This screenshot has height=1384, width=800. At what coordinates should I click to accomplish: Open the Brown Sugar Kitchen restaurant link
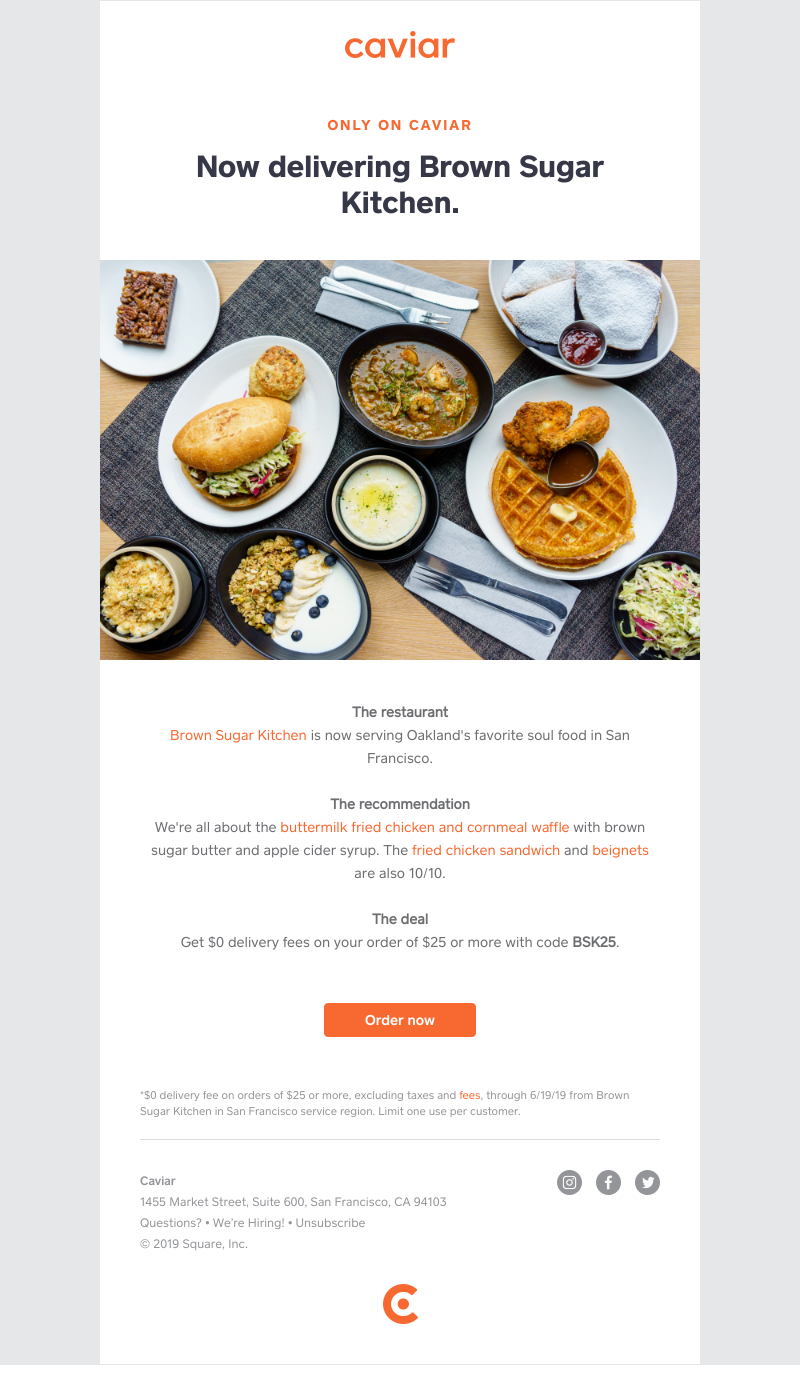[x=237, y=735]
